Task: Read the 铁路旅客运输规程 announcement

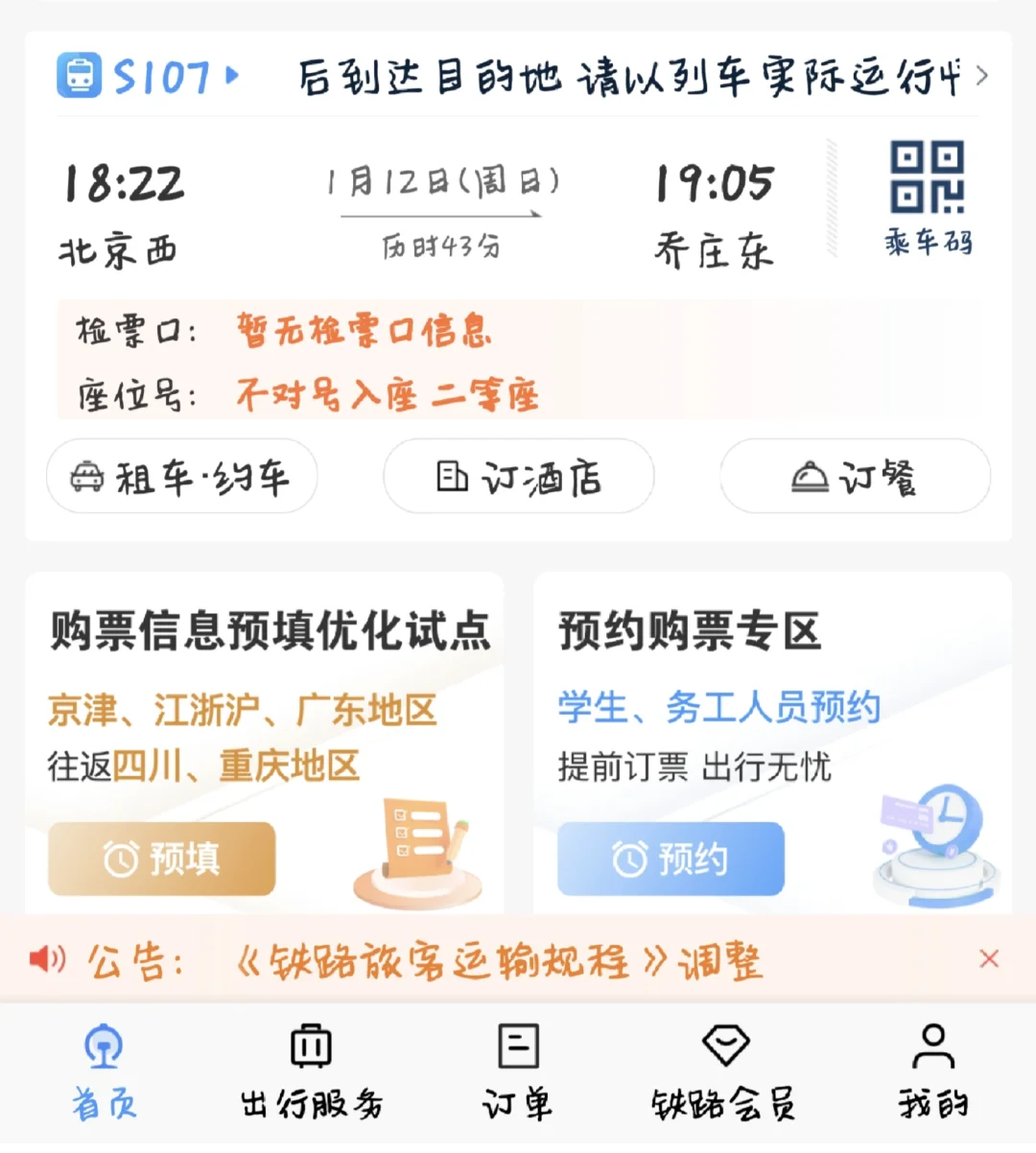Action: pos(499,960)
